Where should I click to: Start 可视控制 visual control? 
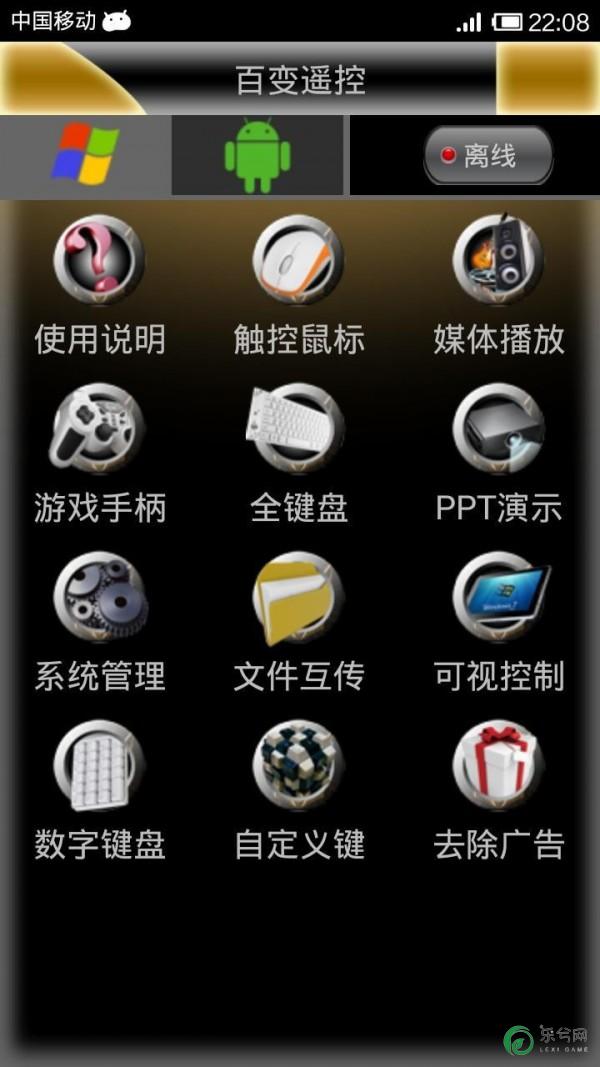499,622
